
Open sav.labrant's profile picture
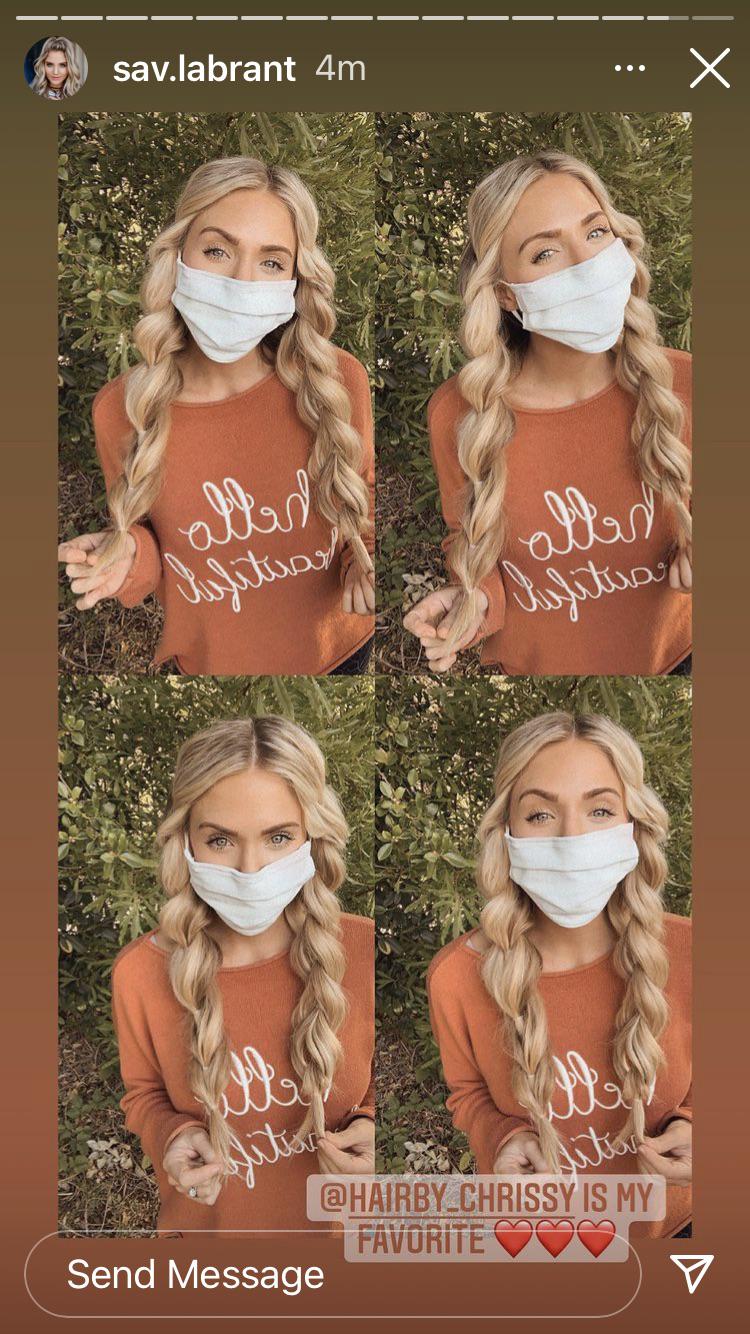(x=55, y=68)
